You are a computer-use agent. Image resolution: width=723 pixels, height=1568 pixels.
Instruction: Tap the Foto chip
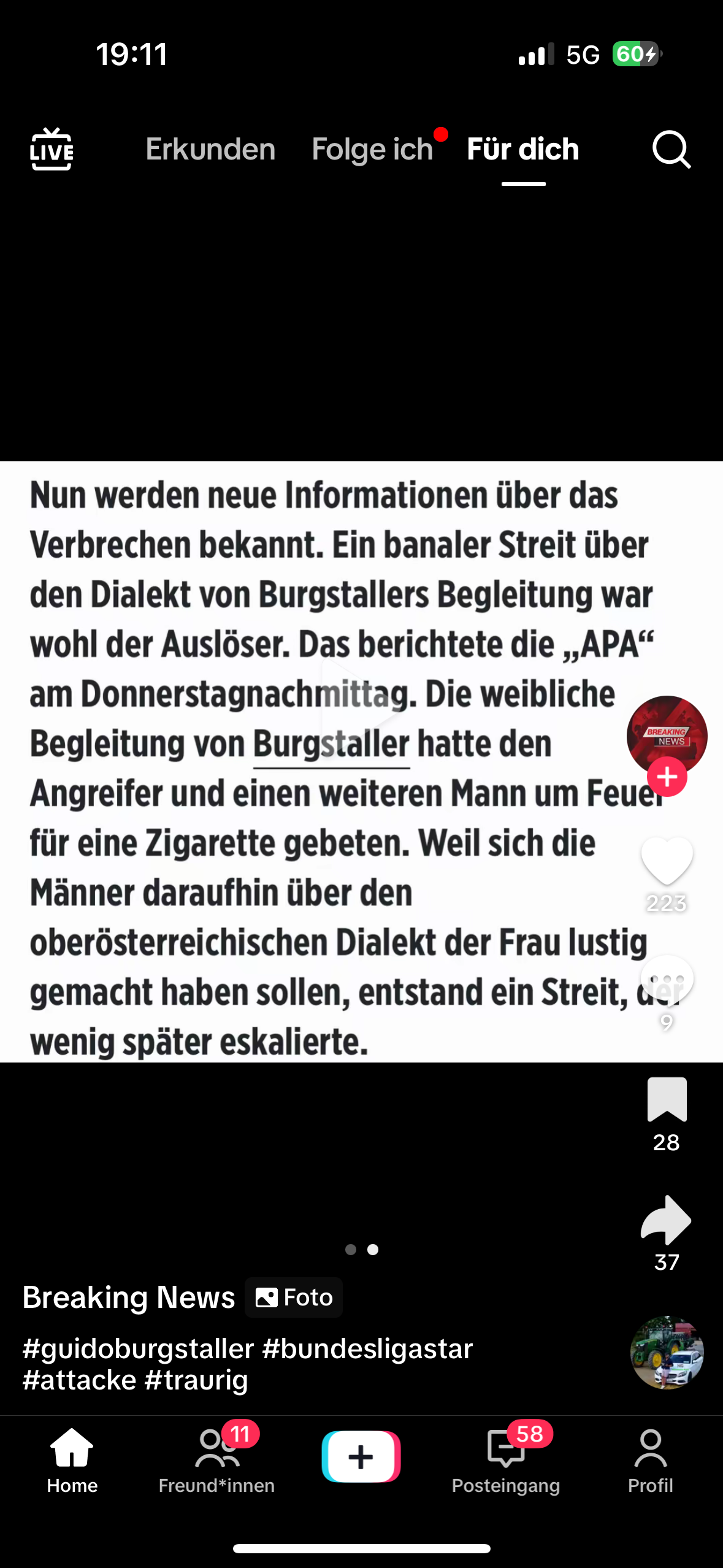point(294,1297)
